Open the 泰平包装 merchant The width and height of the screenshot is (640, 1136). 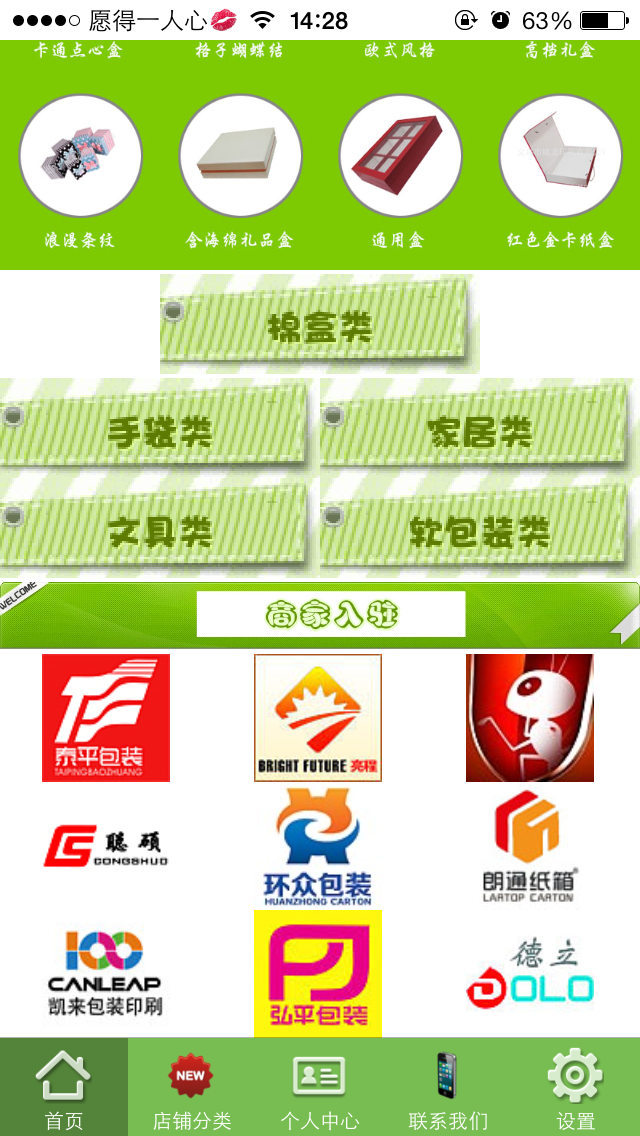[x=106, y=718]
